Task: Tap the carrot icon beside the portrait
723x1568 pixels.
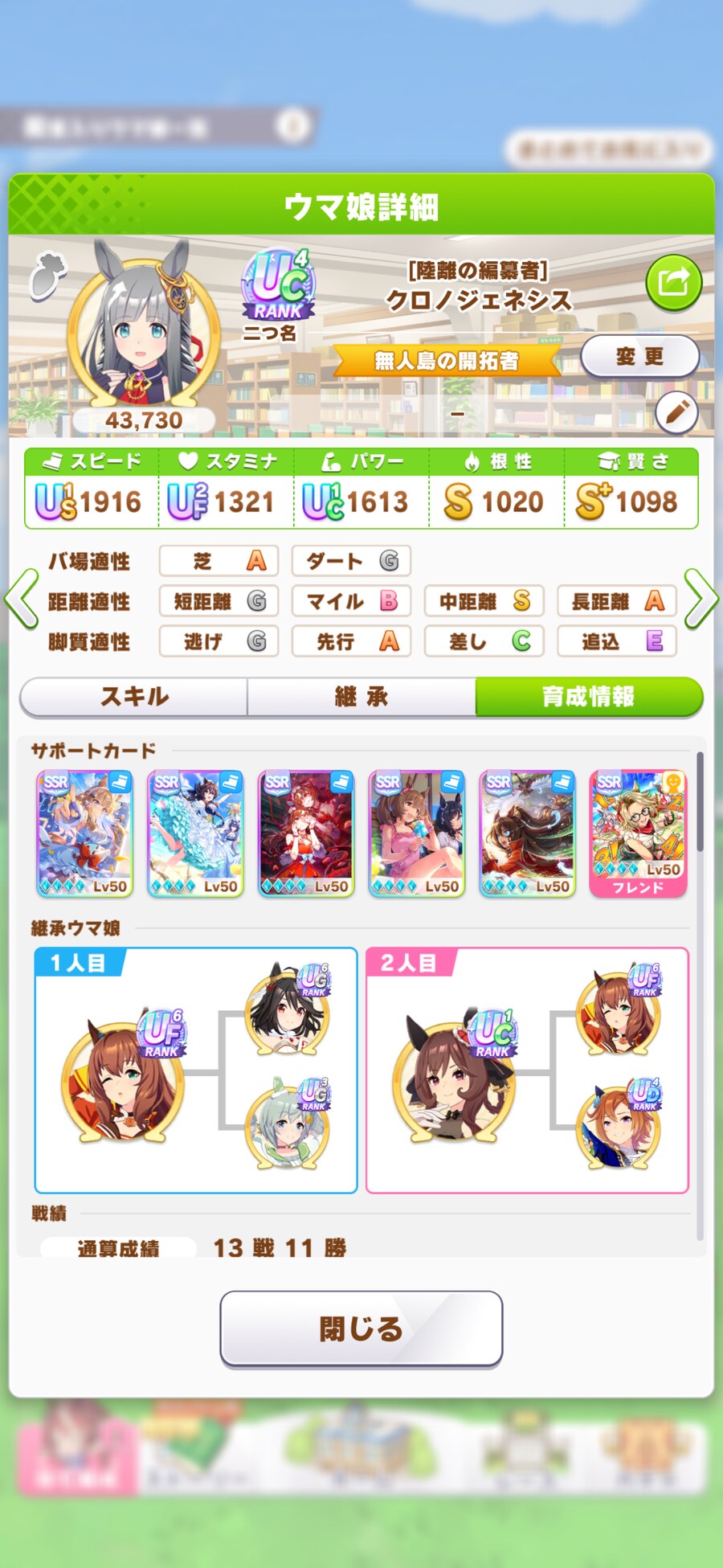Action: (47, 274)
